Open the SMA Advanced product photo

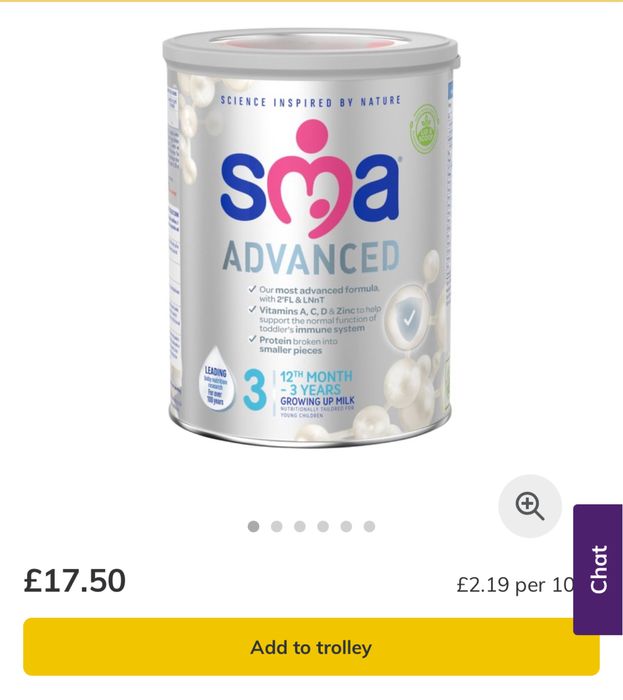pyautogui.click(x=311, y=240)
